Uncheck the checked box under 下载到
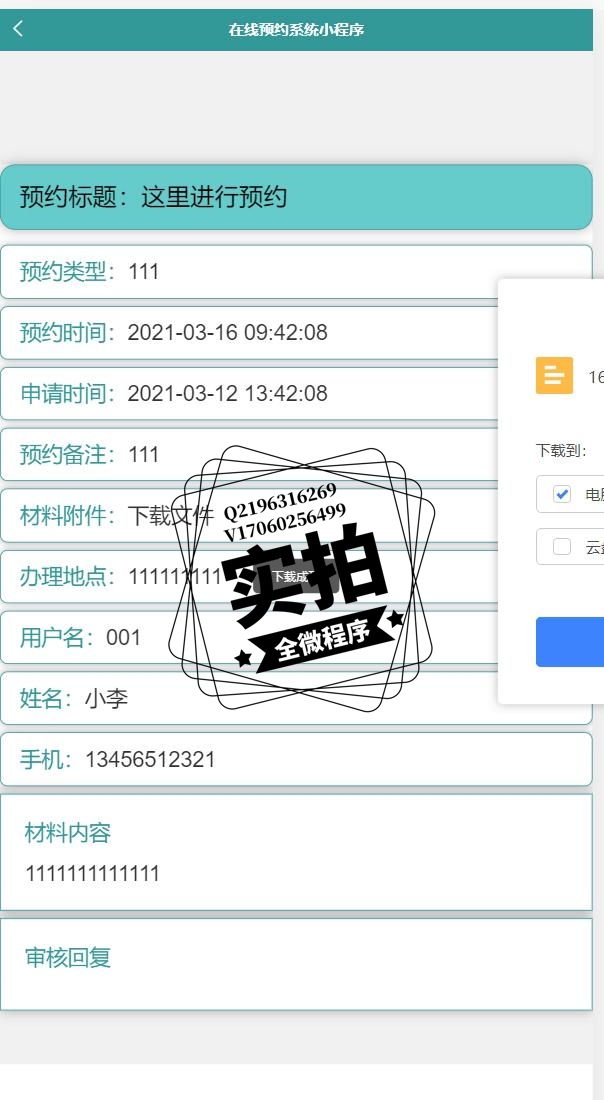 coord(562,494)
